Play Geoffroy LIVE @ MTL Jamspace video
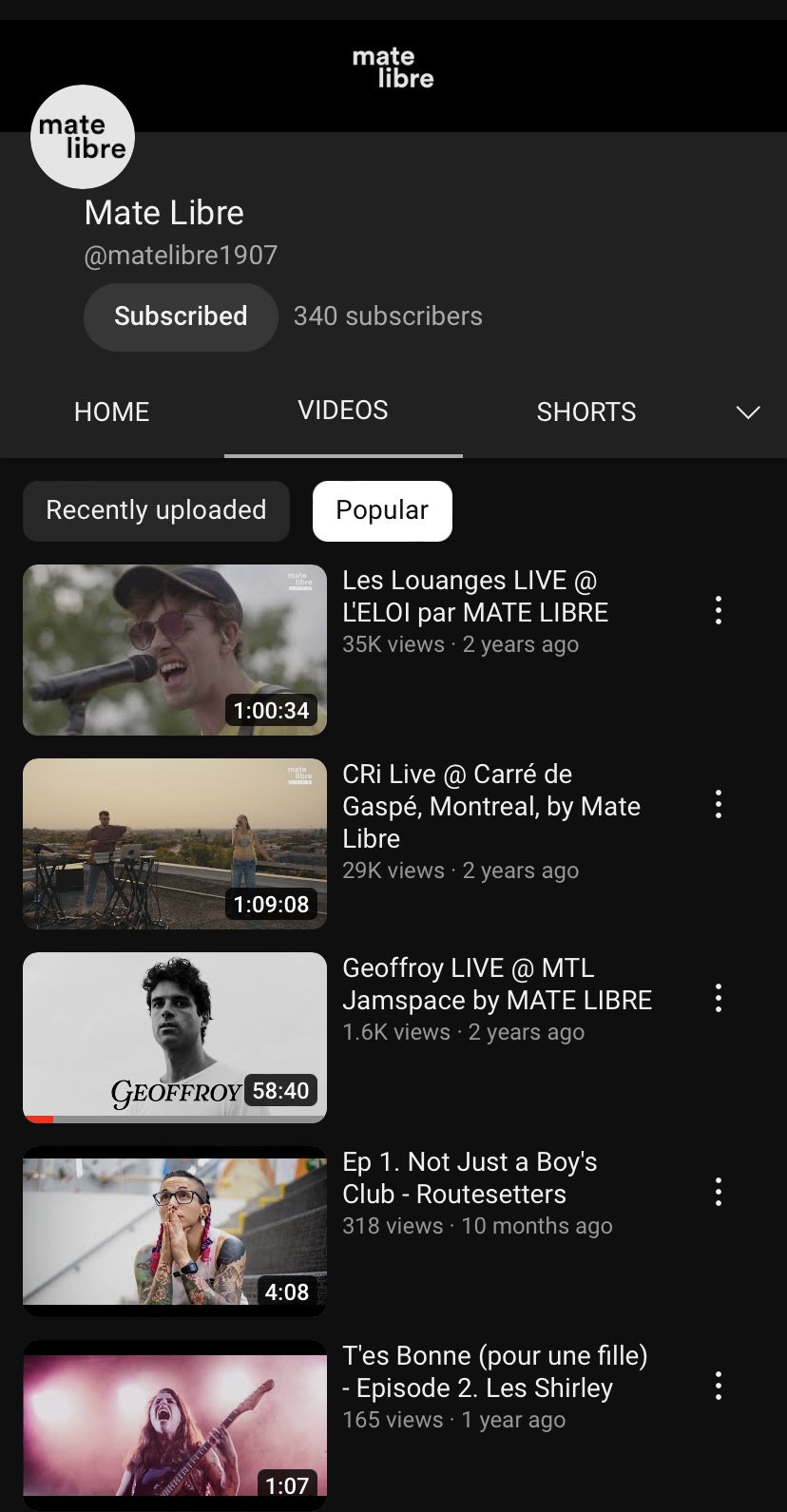The height and width of the screenshot is (1512, 787). click(x=175, y=1038)
